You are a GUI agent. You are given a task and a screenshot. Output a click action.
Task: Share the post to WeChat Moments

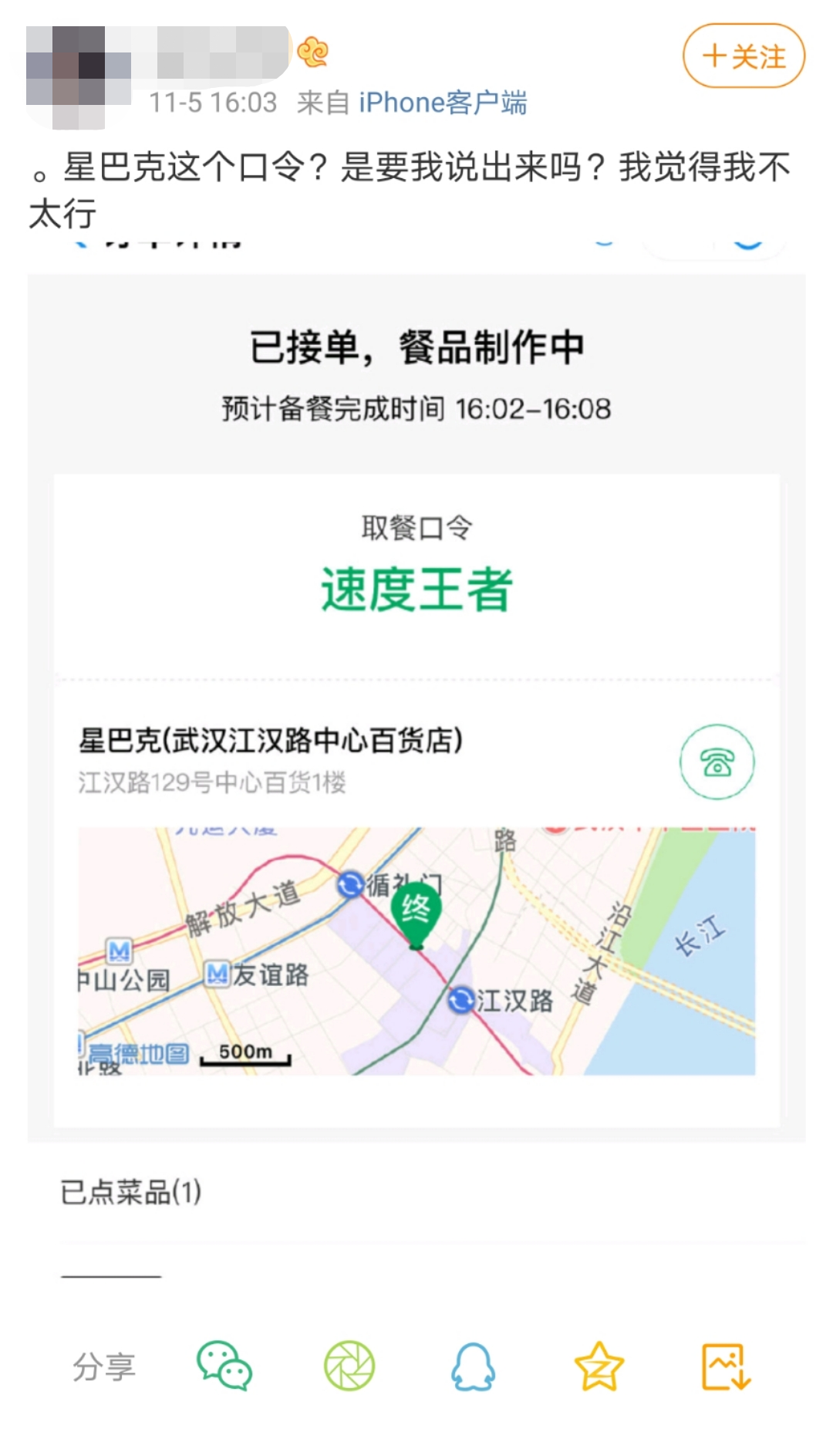[x=349, y=1366]
